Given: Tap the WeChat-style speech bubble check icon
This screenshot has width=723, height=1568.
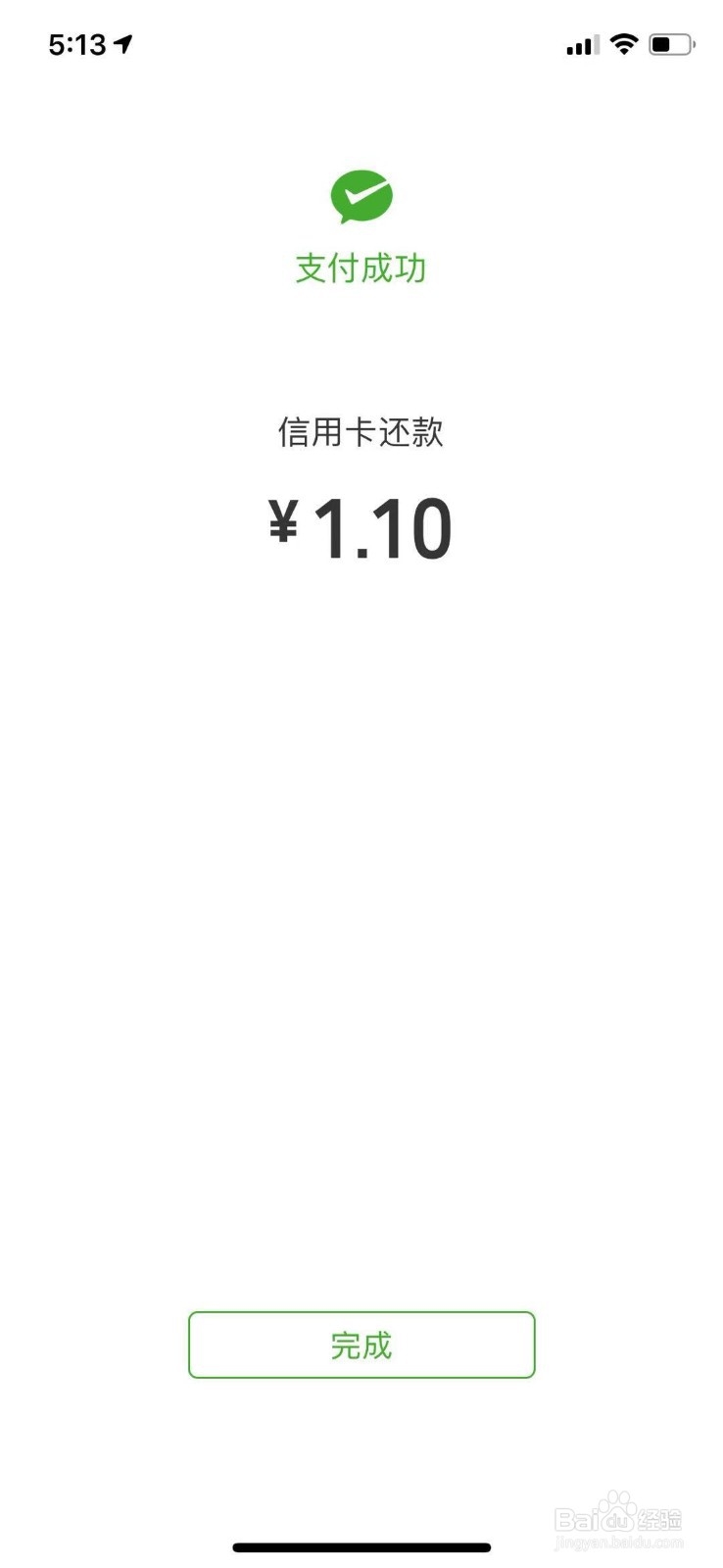Looking at the screenshot, I should [x=361, y=196].
